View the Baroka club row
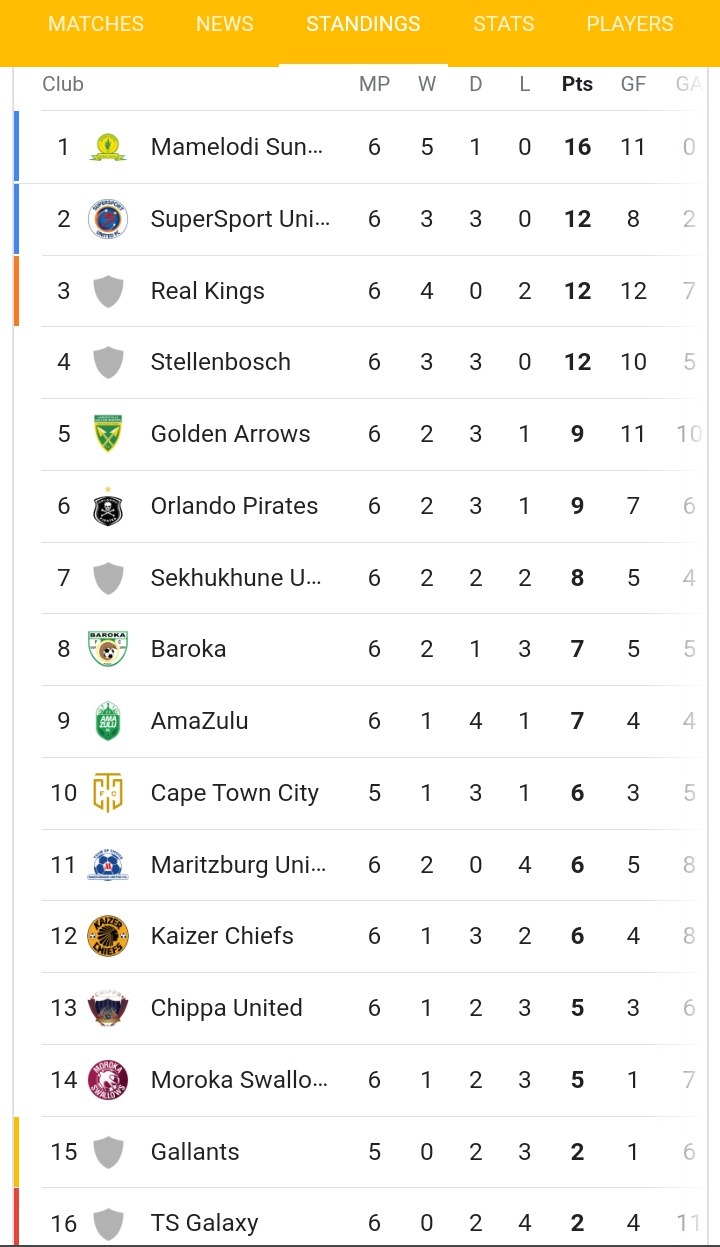 pos(372,649)
